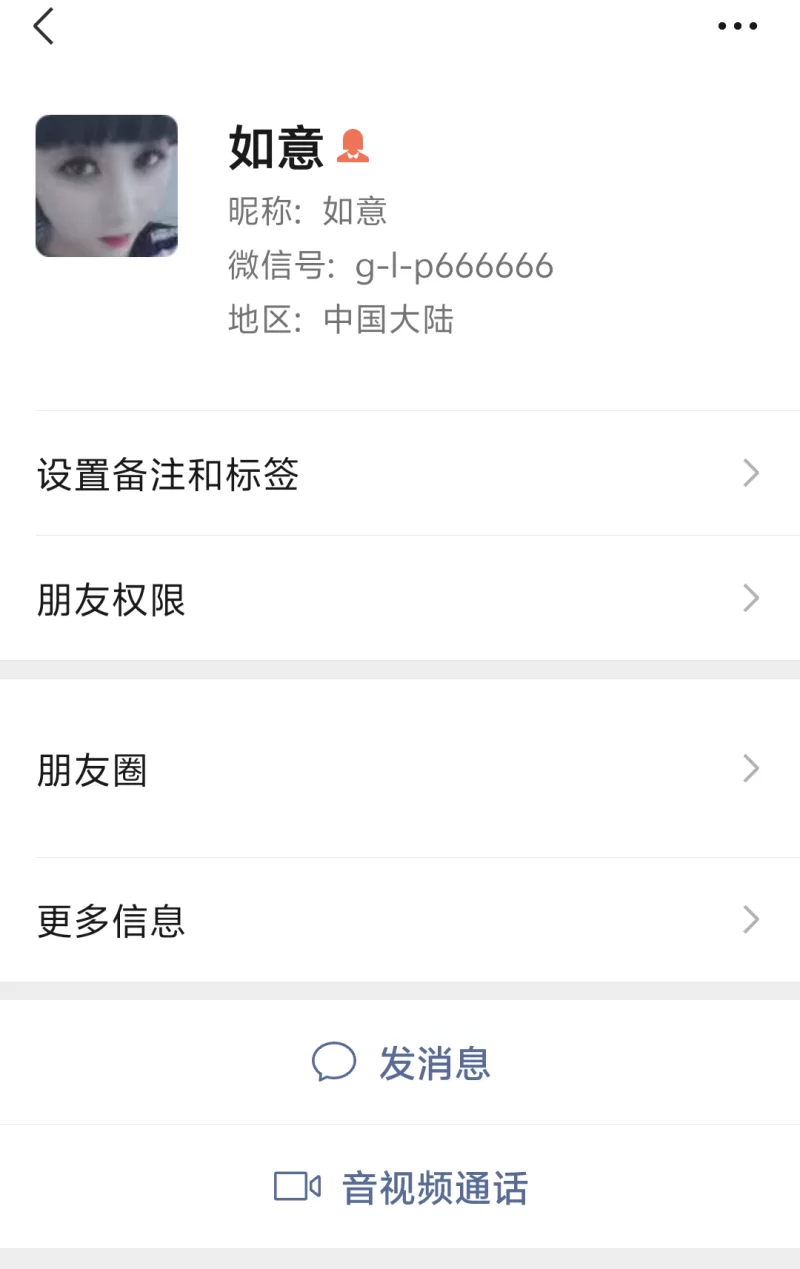The image size is (800, 1269).
Task: View 如意's profile avatar
Action: tap(107, 186)
